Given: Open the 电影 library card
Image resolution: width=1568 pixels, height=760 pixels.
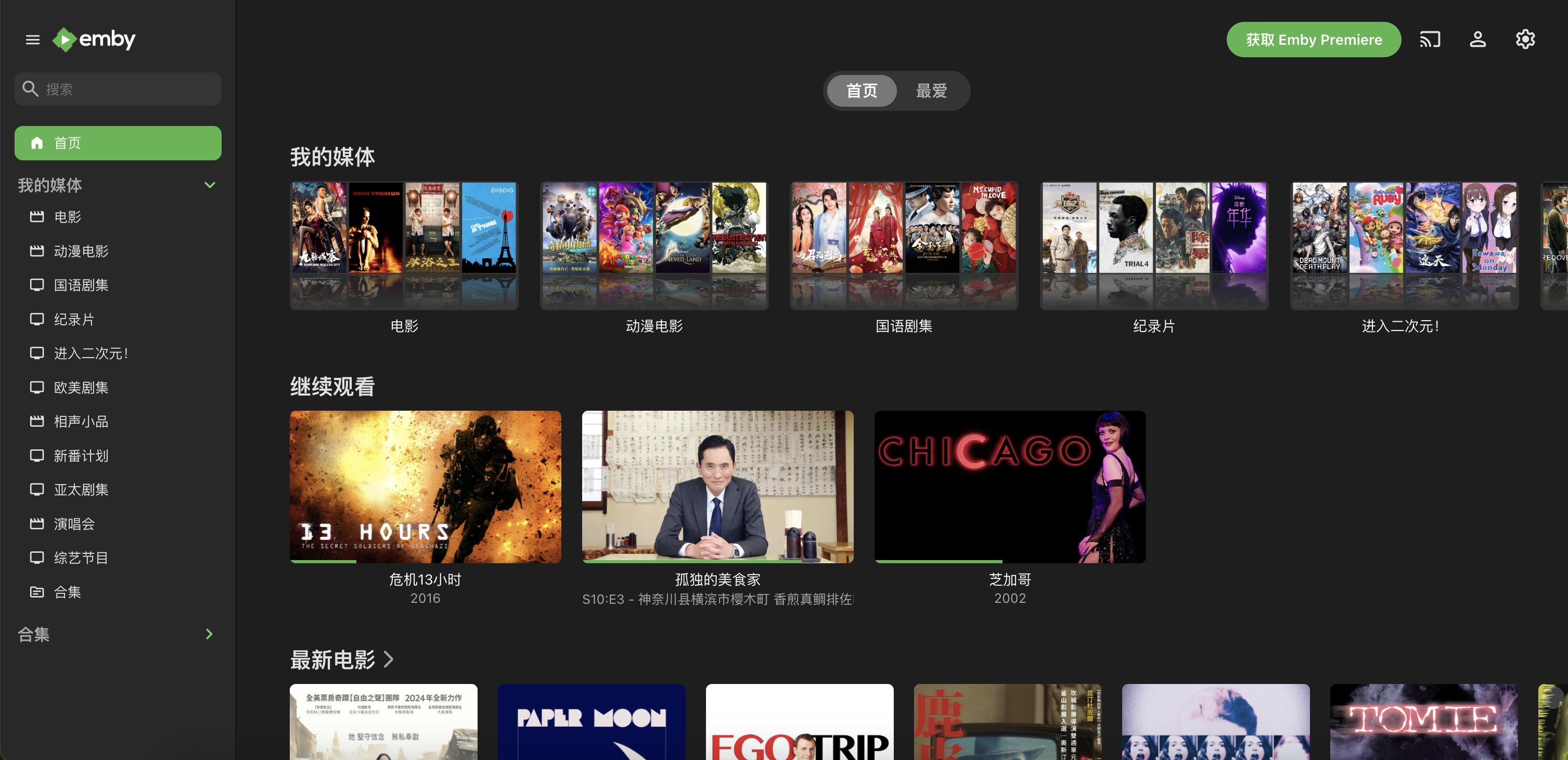Looking at the screenshot, I should click(404, 246).
